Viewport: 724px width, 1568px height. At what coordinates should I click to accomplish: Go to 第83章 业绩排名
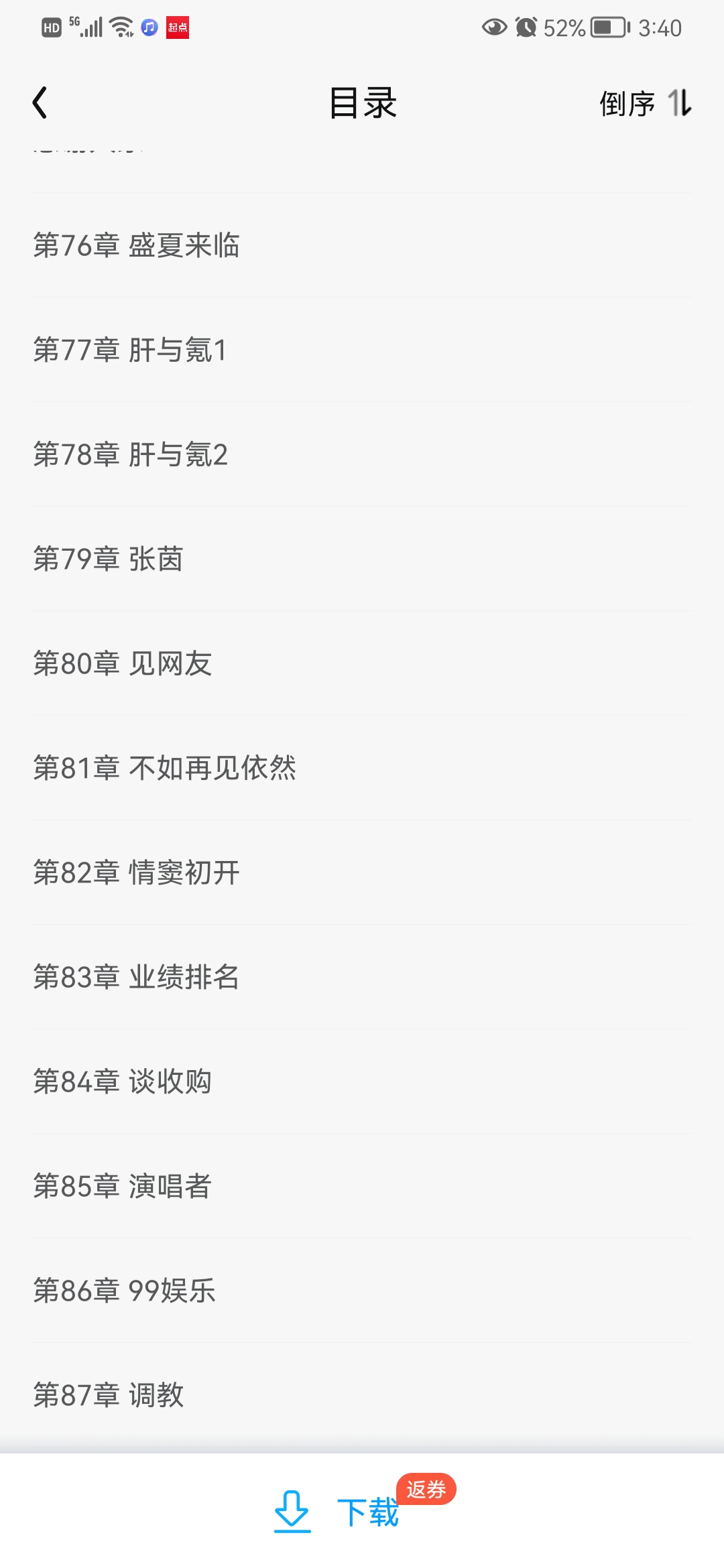137,977
